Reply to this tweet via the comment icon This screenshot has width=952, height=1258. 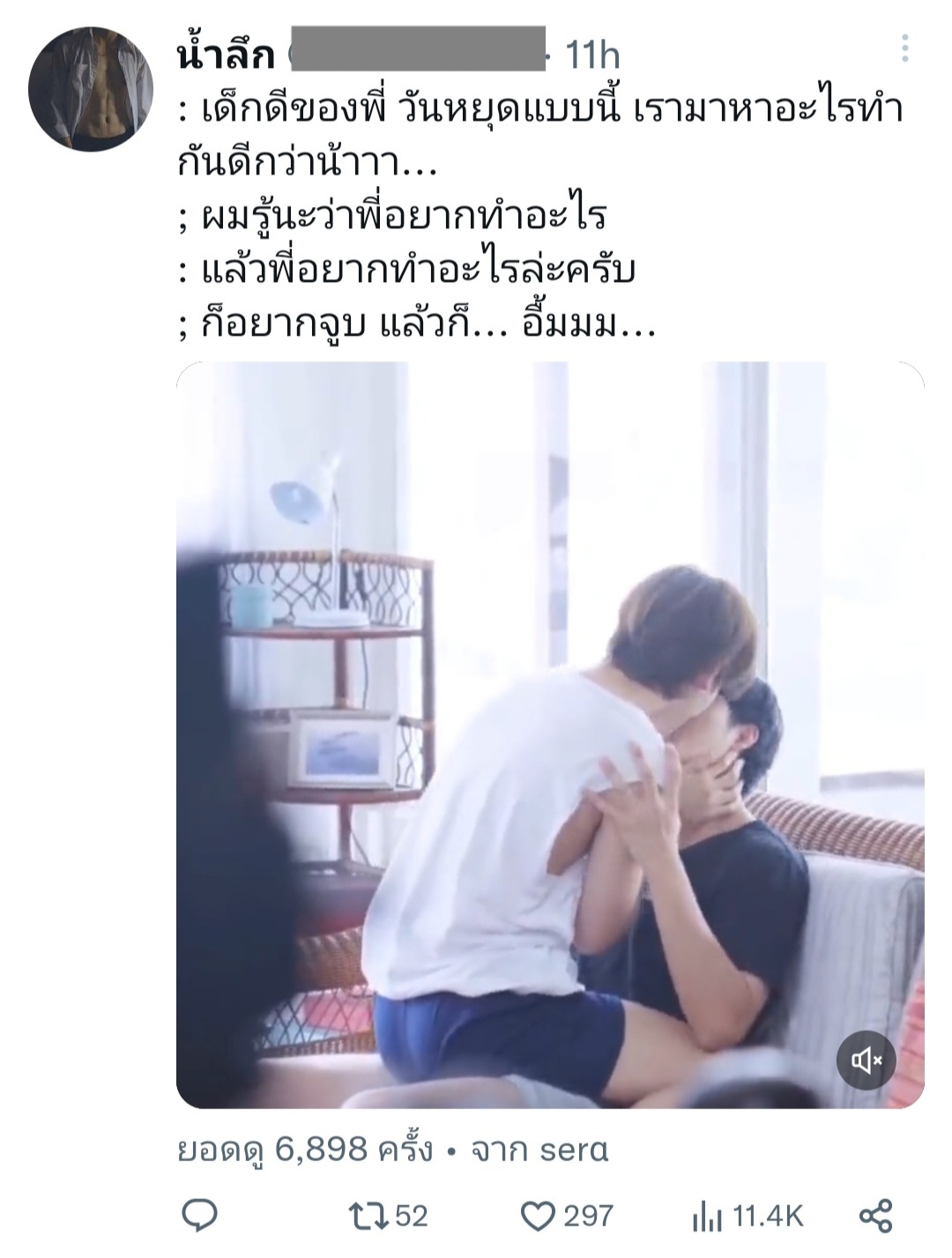click(199, 1216)
